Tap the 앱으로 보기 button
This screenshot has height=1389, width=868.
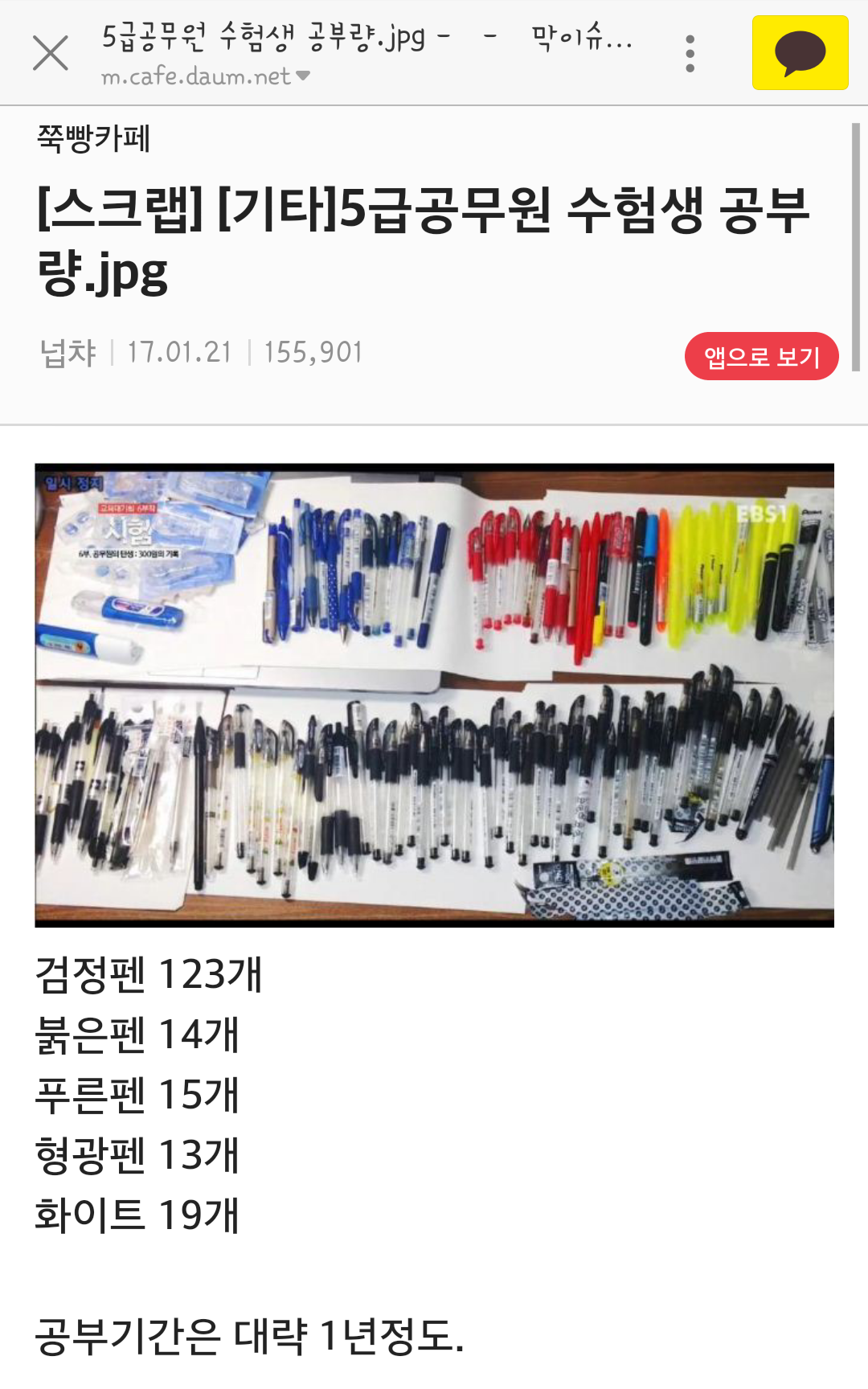click(761, 356)
